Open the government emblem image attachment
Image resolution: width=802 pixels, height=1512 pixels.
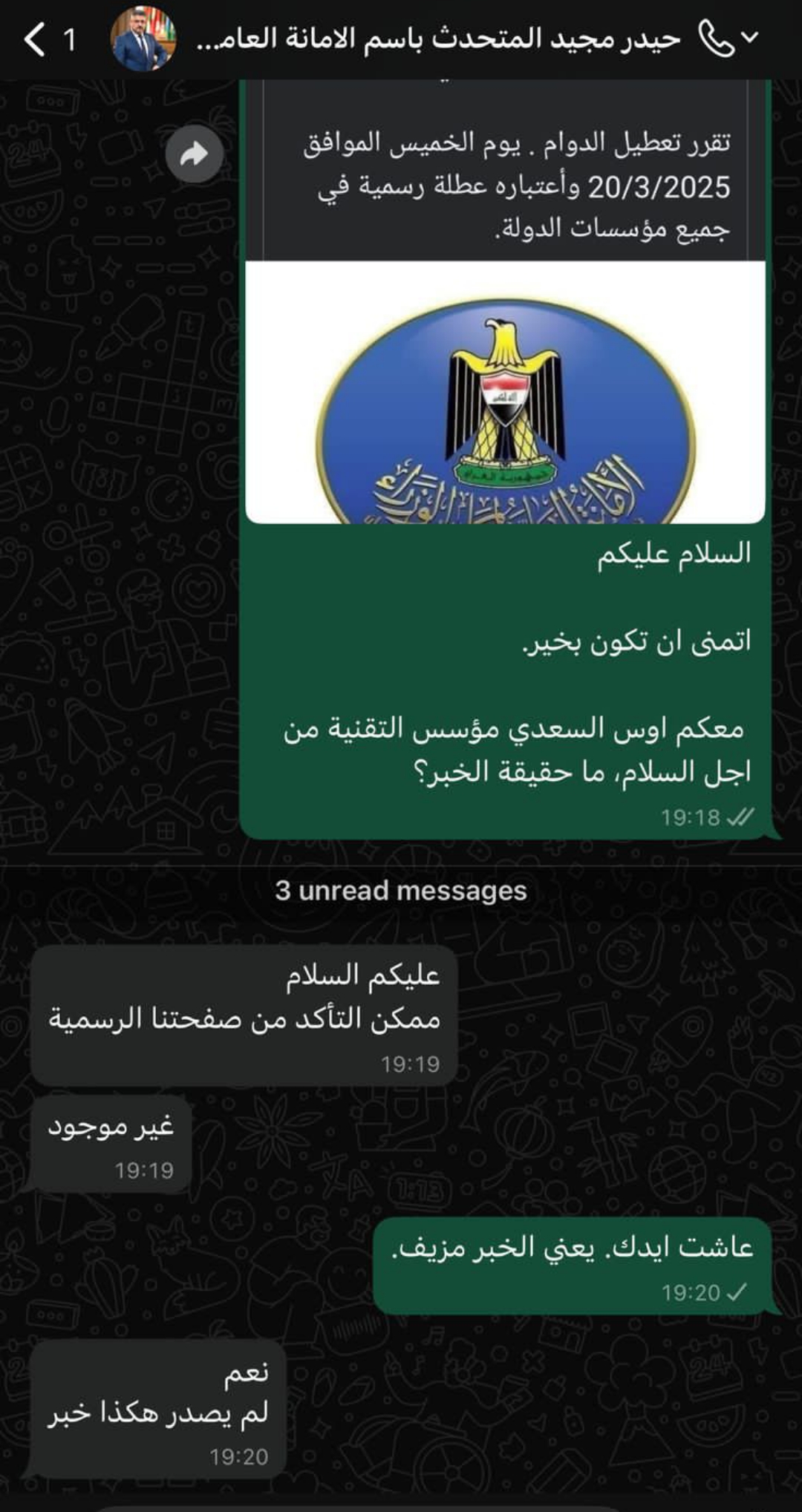[x=505, y=392]
